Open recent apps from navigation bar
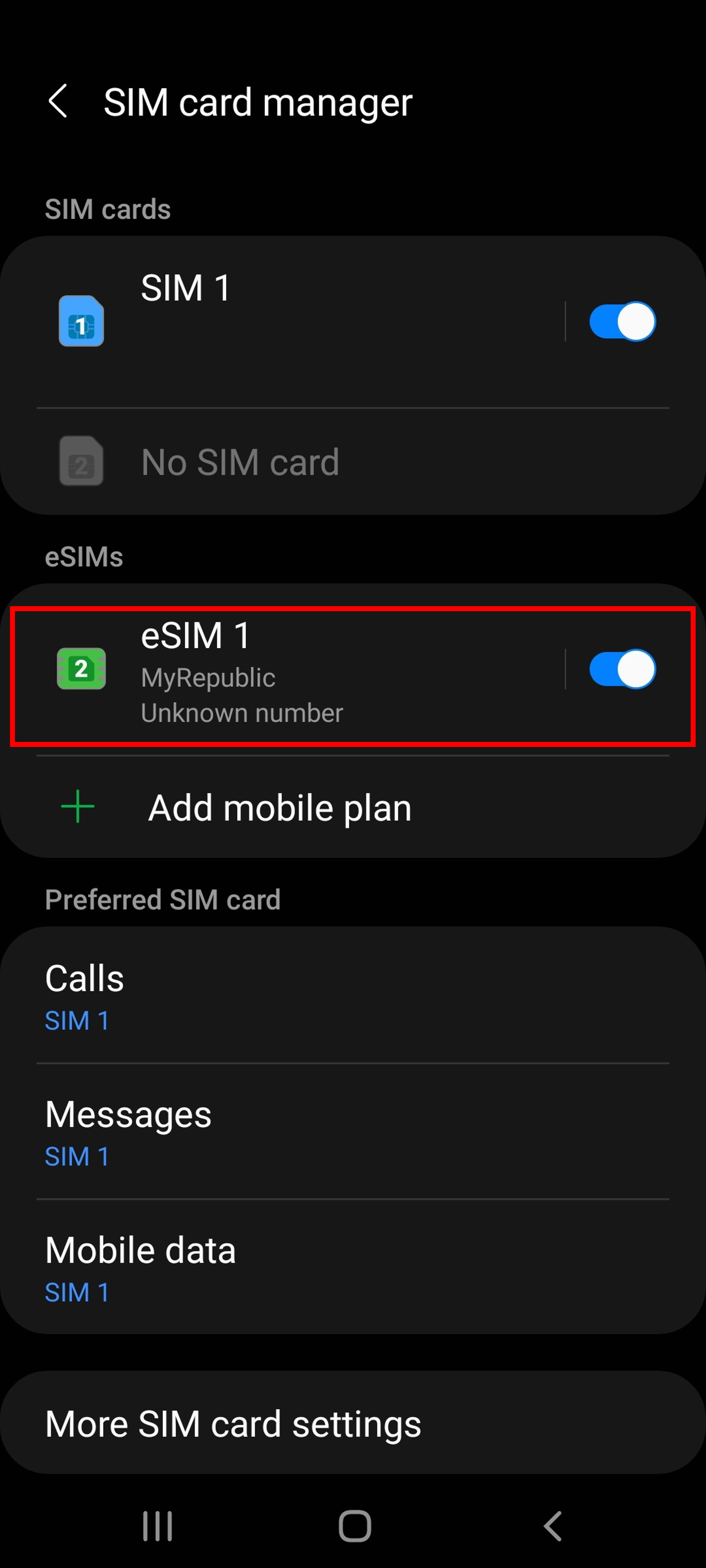The width and height of the screenshot is (706, 1568). tap(157, 1526)
